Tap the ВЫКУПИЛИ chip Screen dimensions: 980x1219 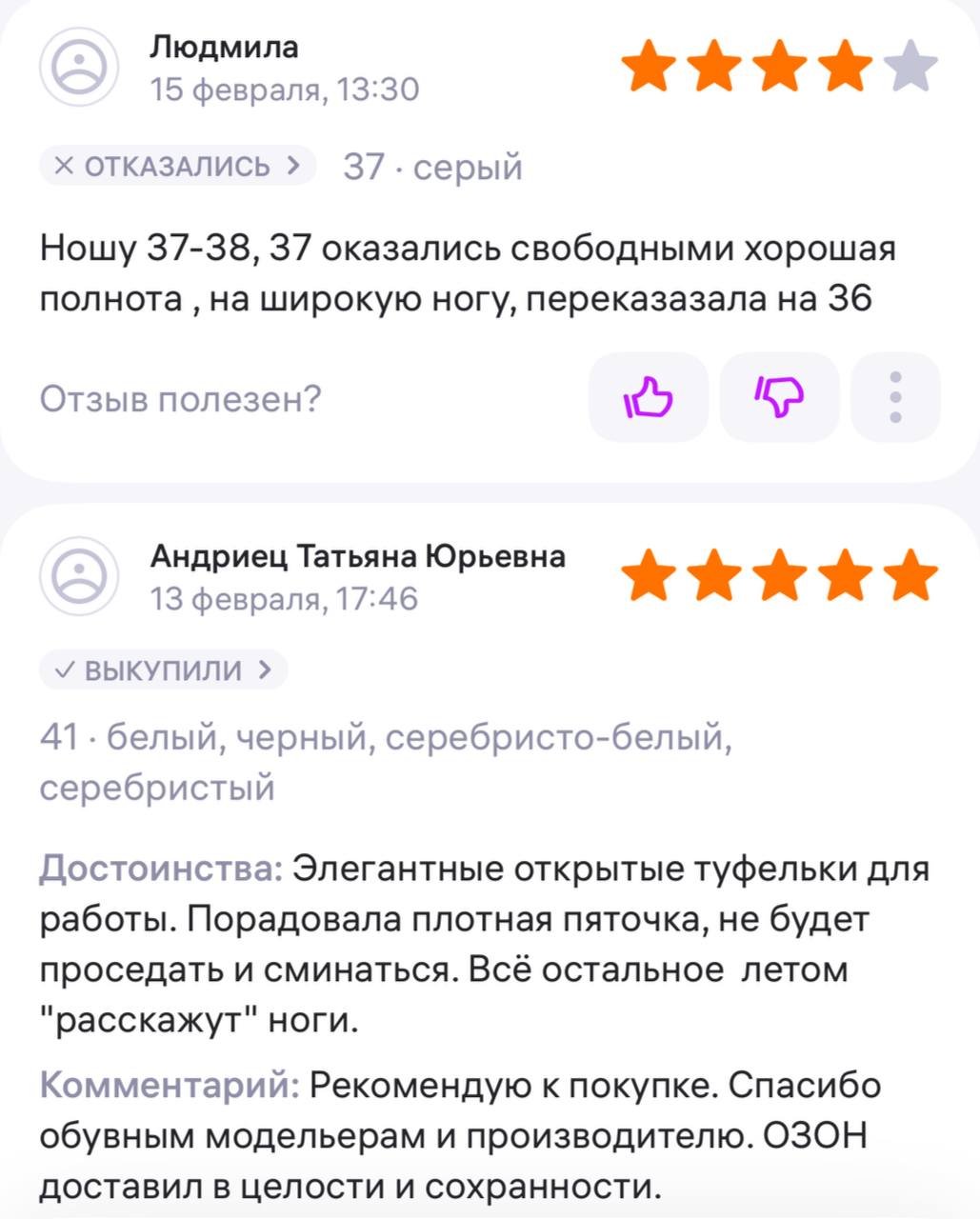pyautogui.click(x=163, y=669)
